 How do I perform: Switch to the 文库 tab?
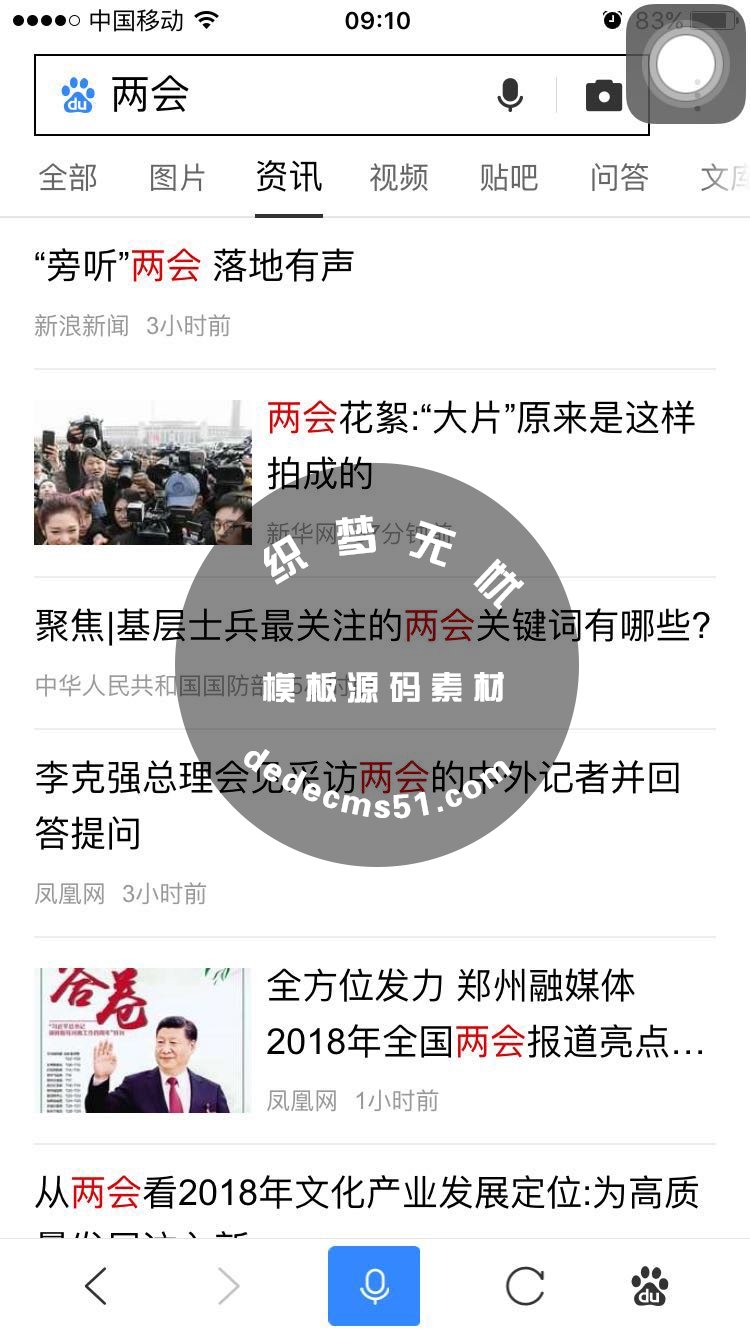[x=725, y=178]
